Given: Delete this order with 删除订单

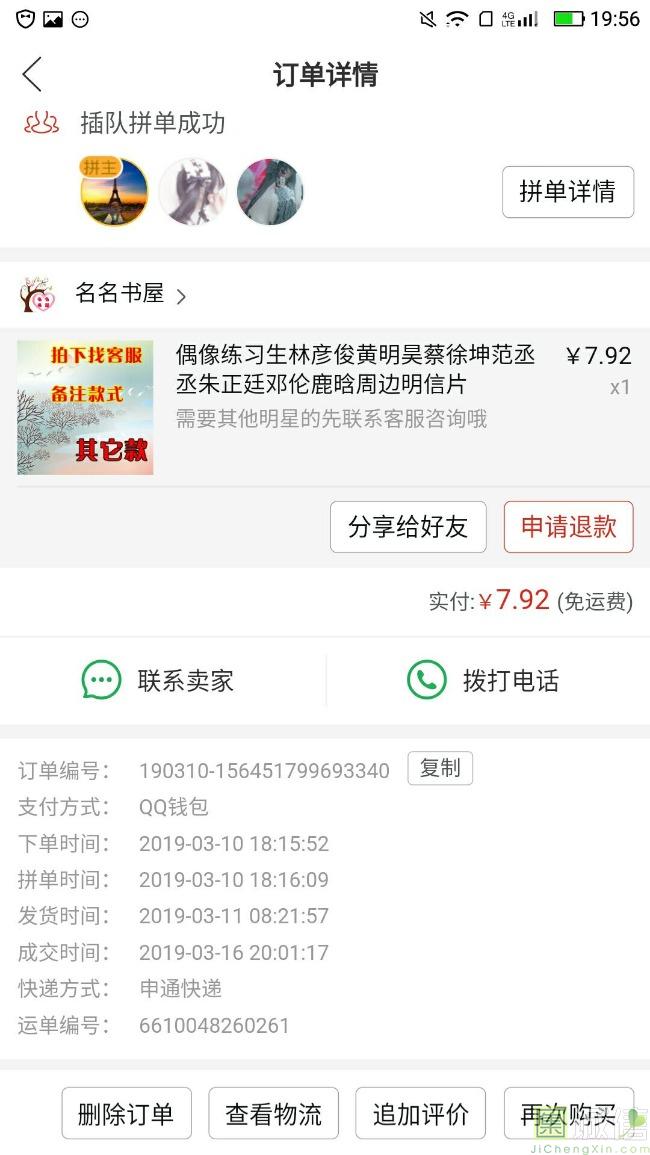Looking at the screenshot, I should pos(125,1114).
